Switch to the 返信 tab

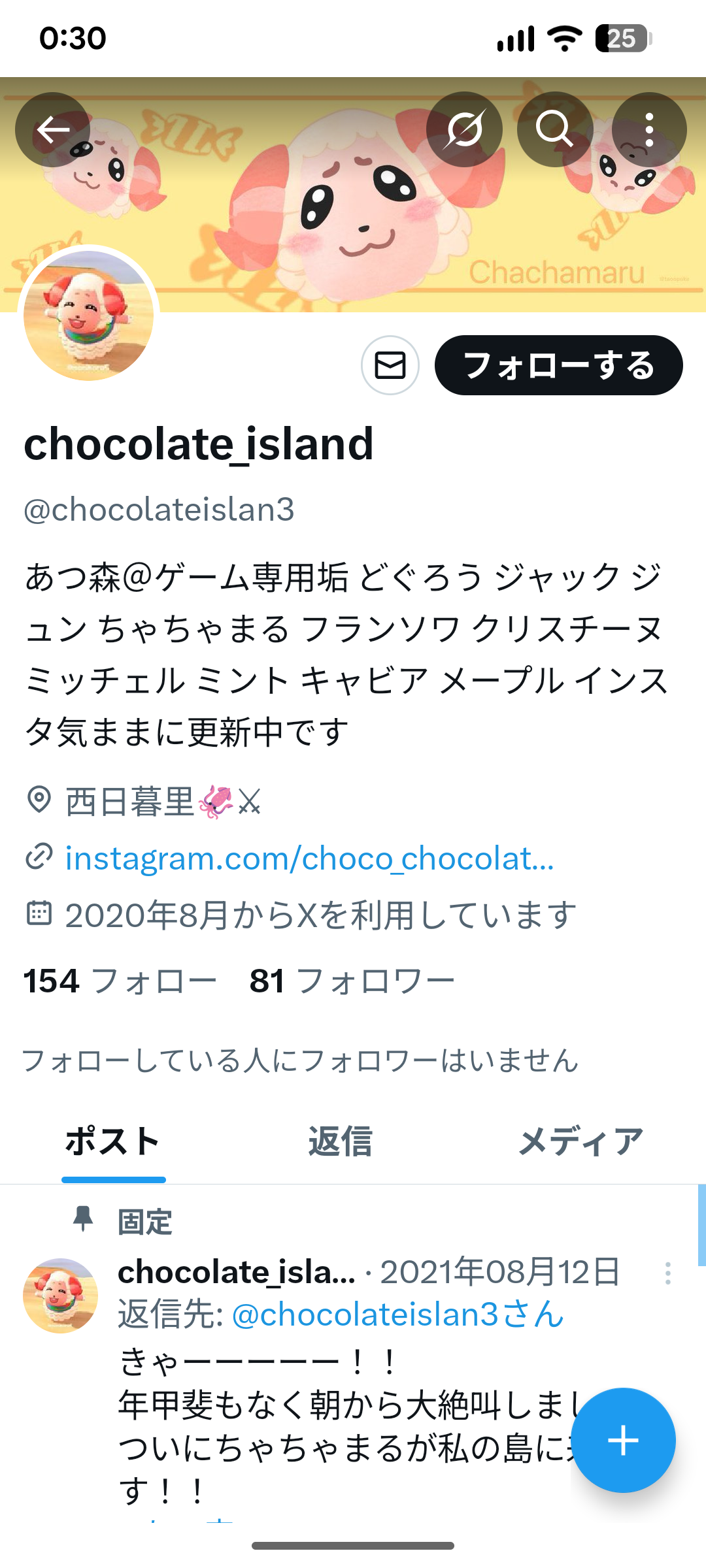click(x=340, y=1142)
